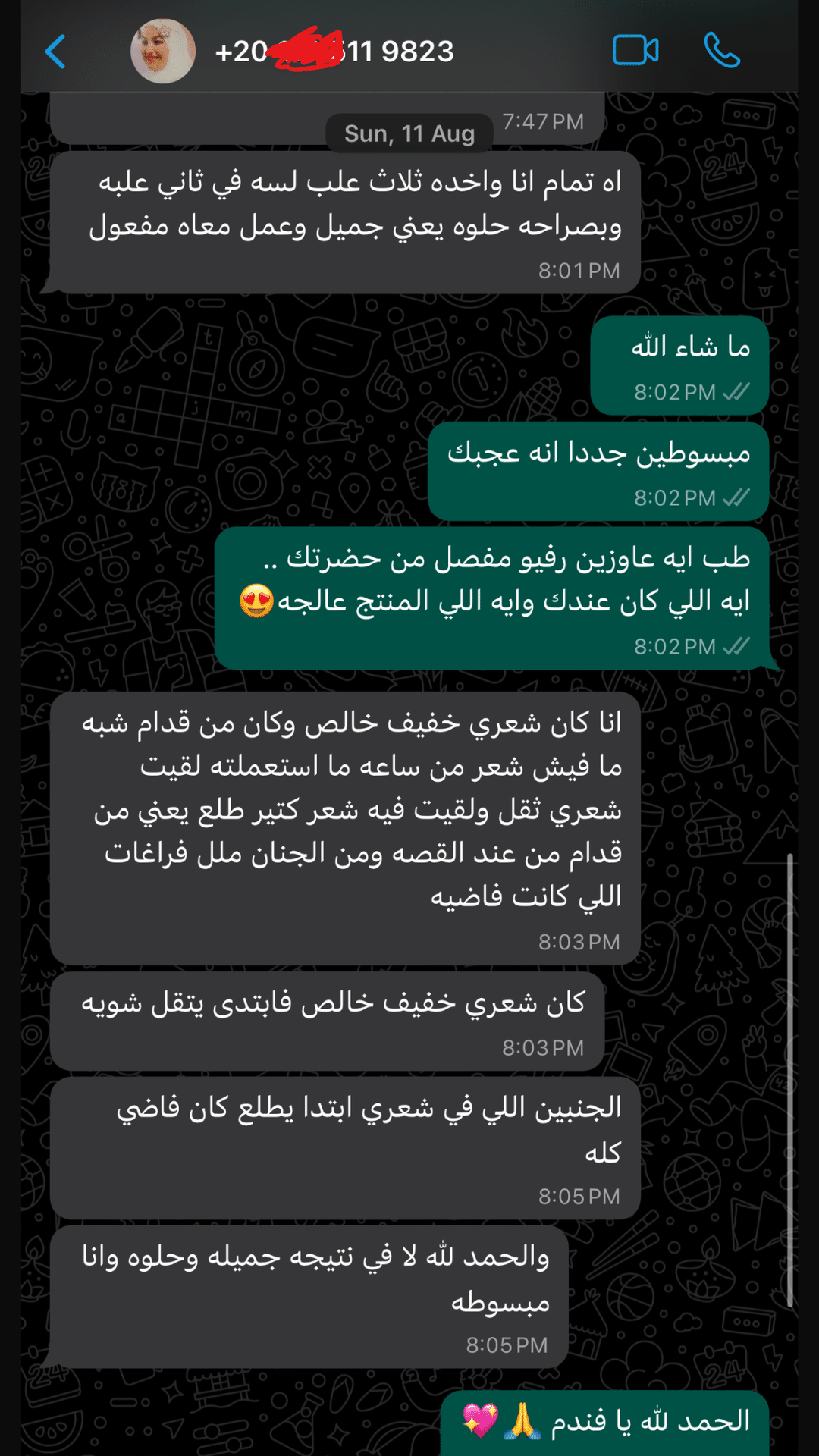Start a voice call with this contact
This screenshot has height=1456, width=819.
721,51
